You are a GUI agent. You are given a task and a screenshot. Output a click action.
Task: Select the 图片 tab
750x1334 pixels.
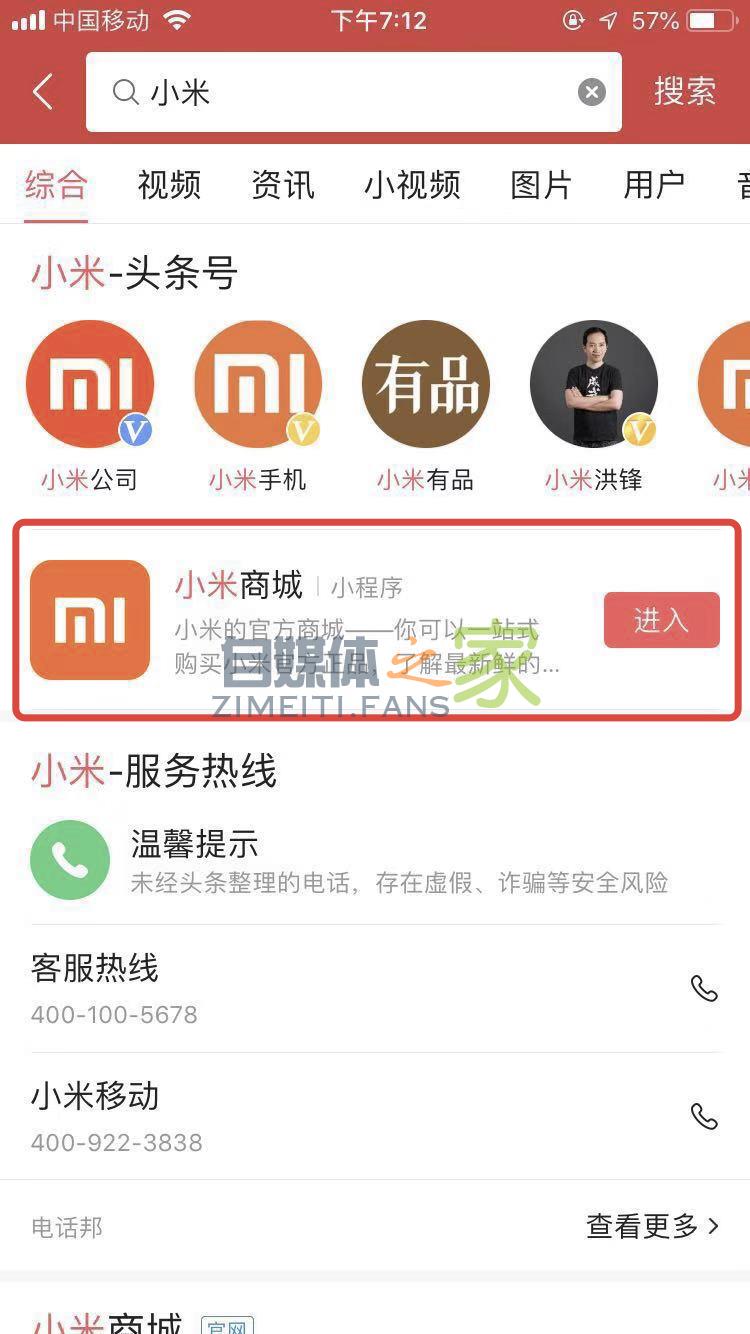[541, 185]
